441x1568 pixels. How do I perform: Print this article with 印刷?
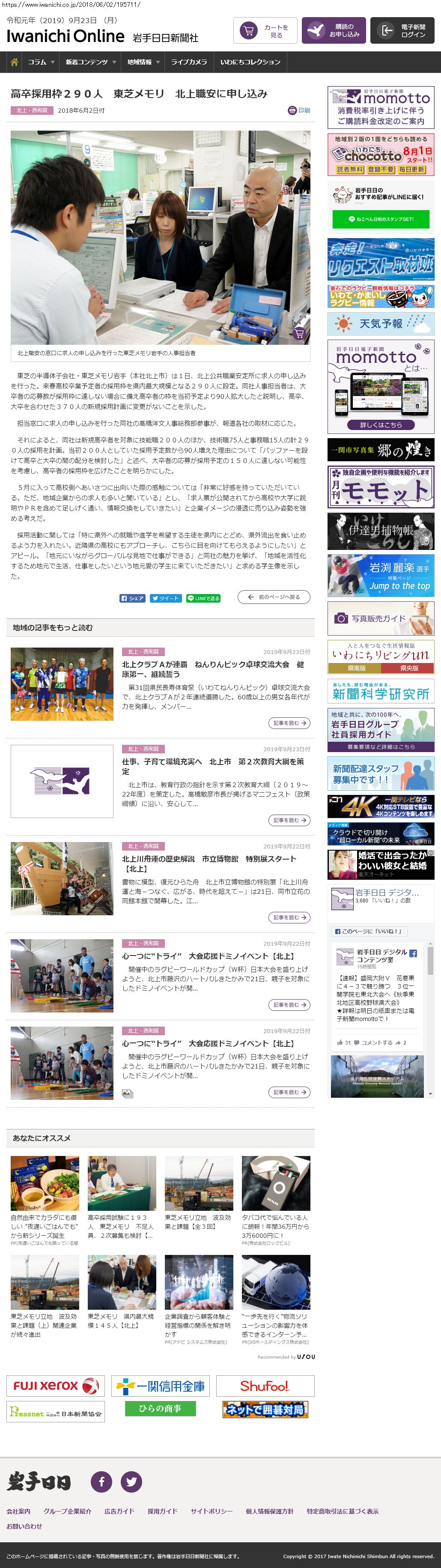tap(299, 110)
